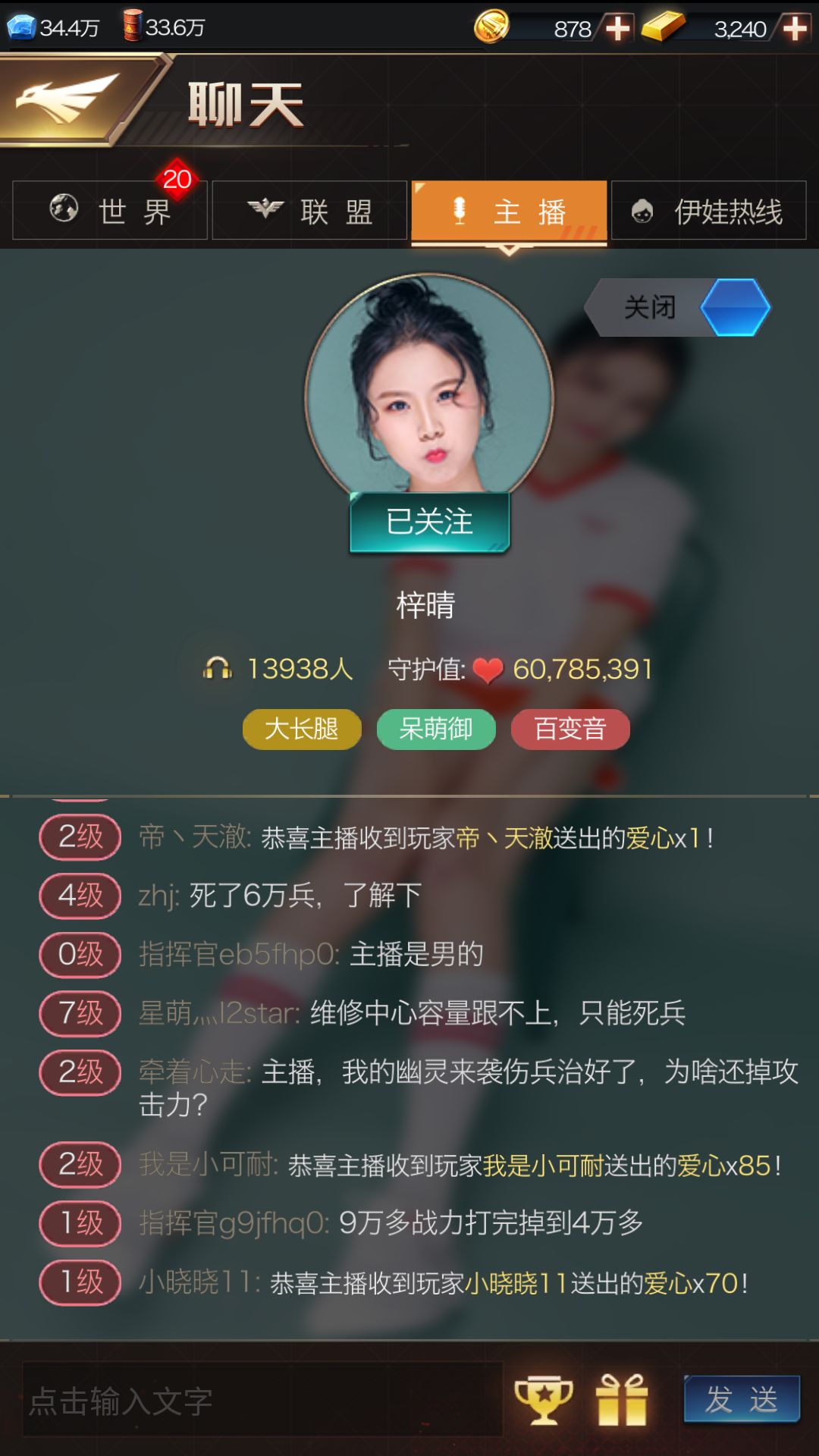
Task: Tap the 点击输入文字 message field
Action: 262,1399
